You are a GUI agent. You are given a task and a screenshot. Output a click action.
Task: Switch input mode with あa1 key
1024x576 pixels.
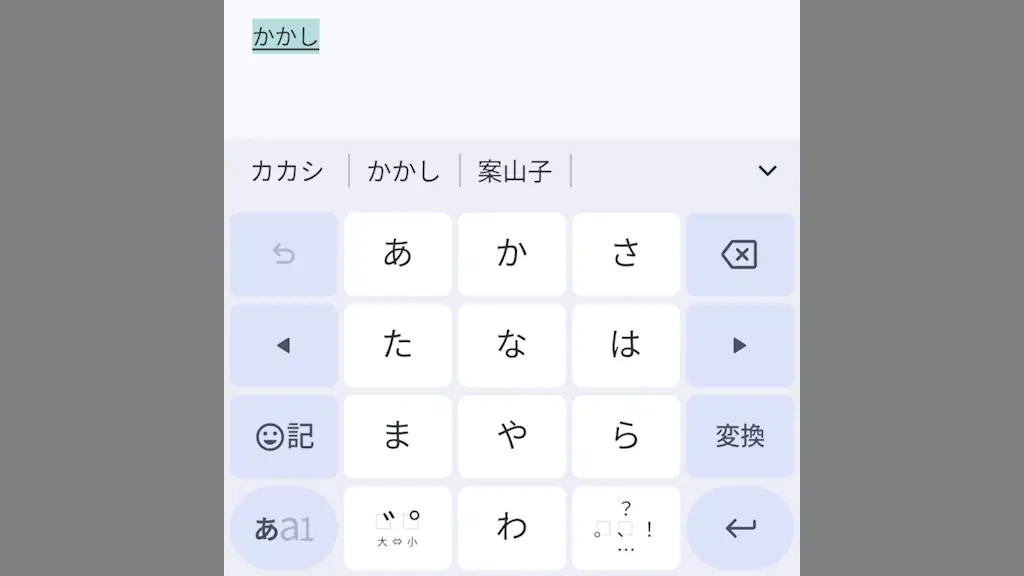[x=284, y=528]
